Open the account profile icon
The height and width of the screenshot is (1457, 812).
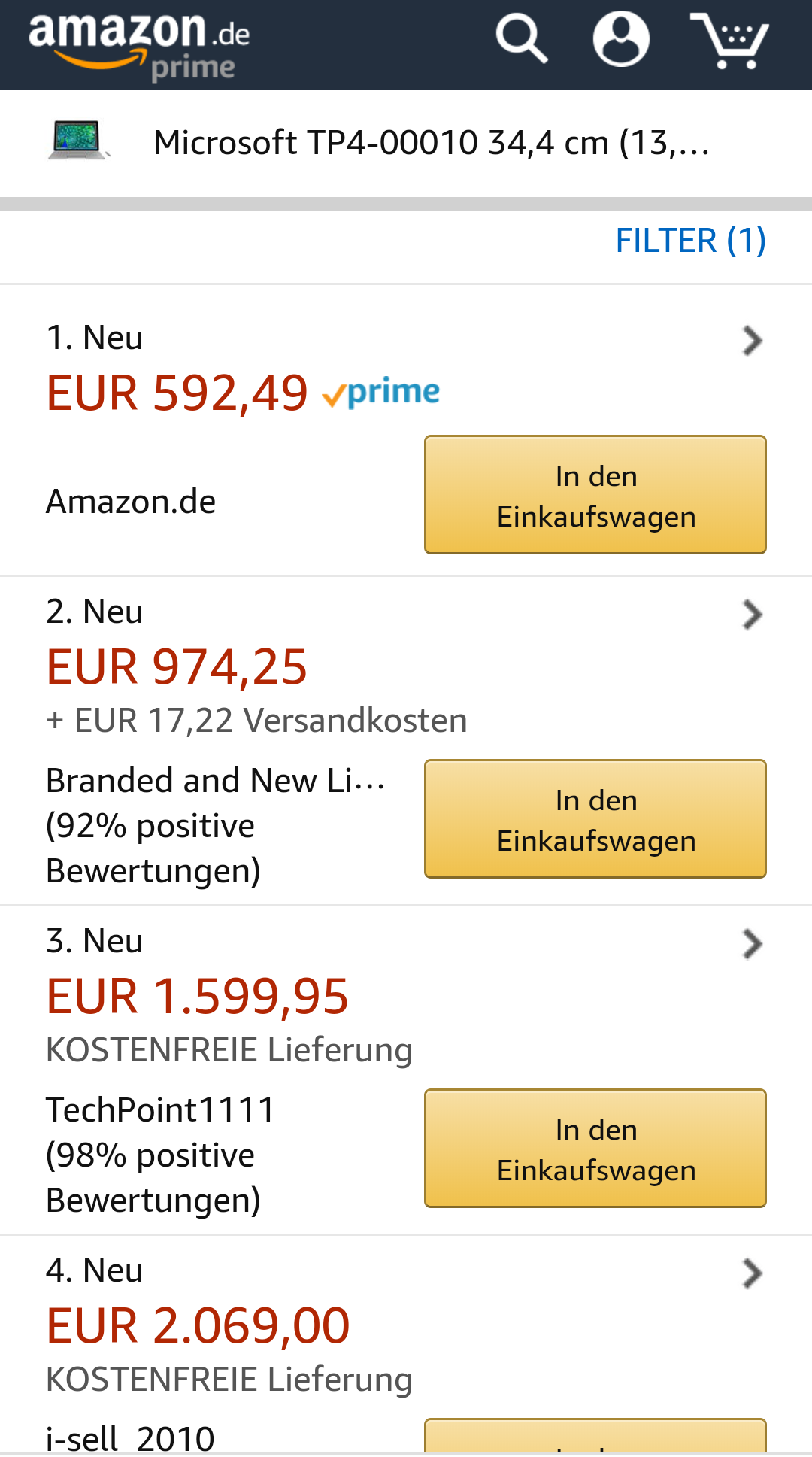click(621, 38)
